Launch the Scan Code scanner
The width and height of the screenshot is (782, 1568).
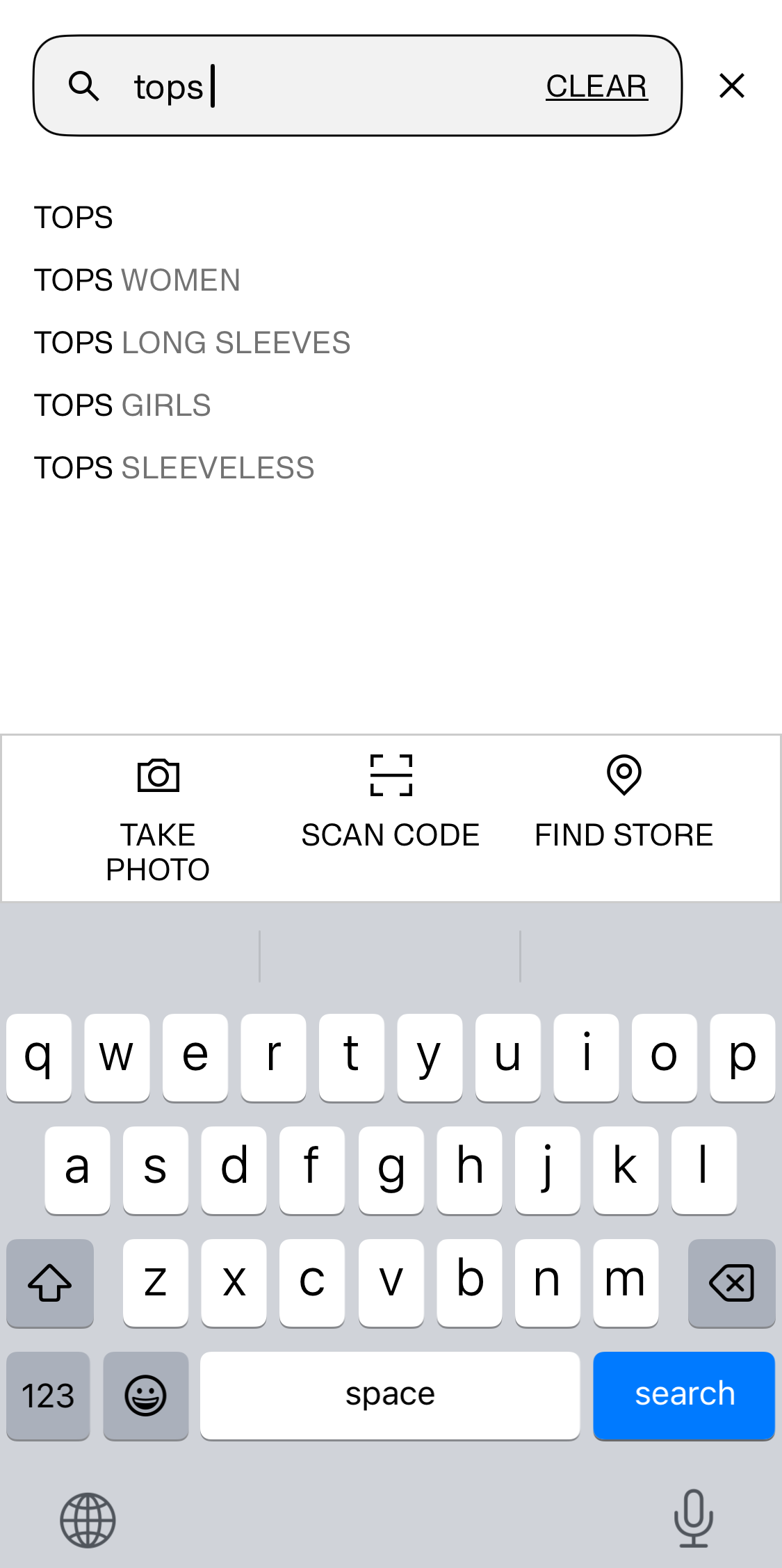point(390,773)
